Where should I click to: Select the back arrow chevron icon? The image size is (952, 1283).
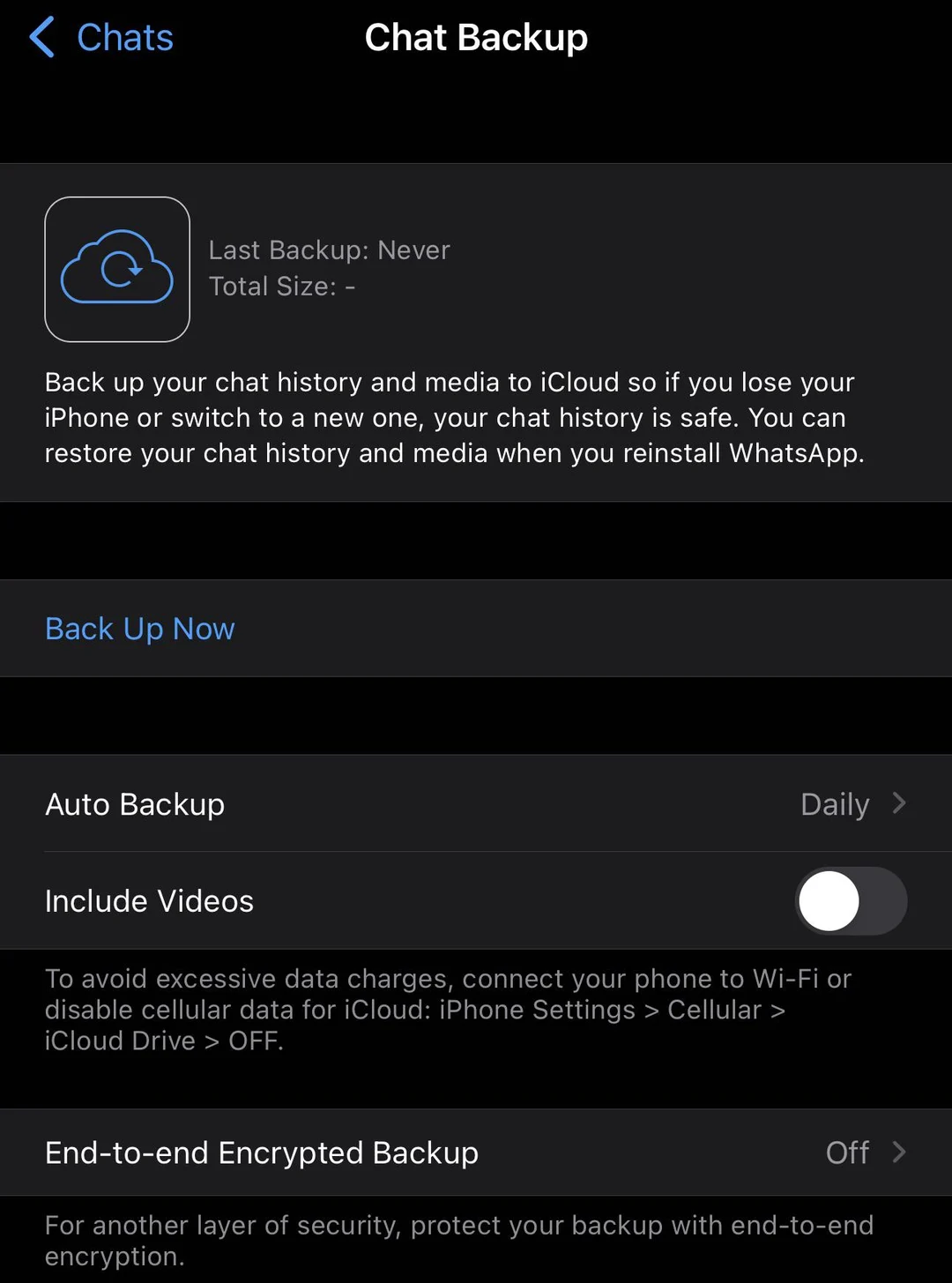(x=41, y=38)
